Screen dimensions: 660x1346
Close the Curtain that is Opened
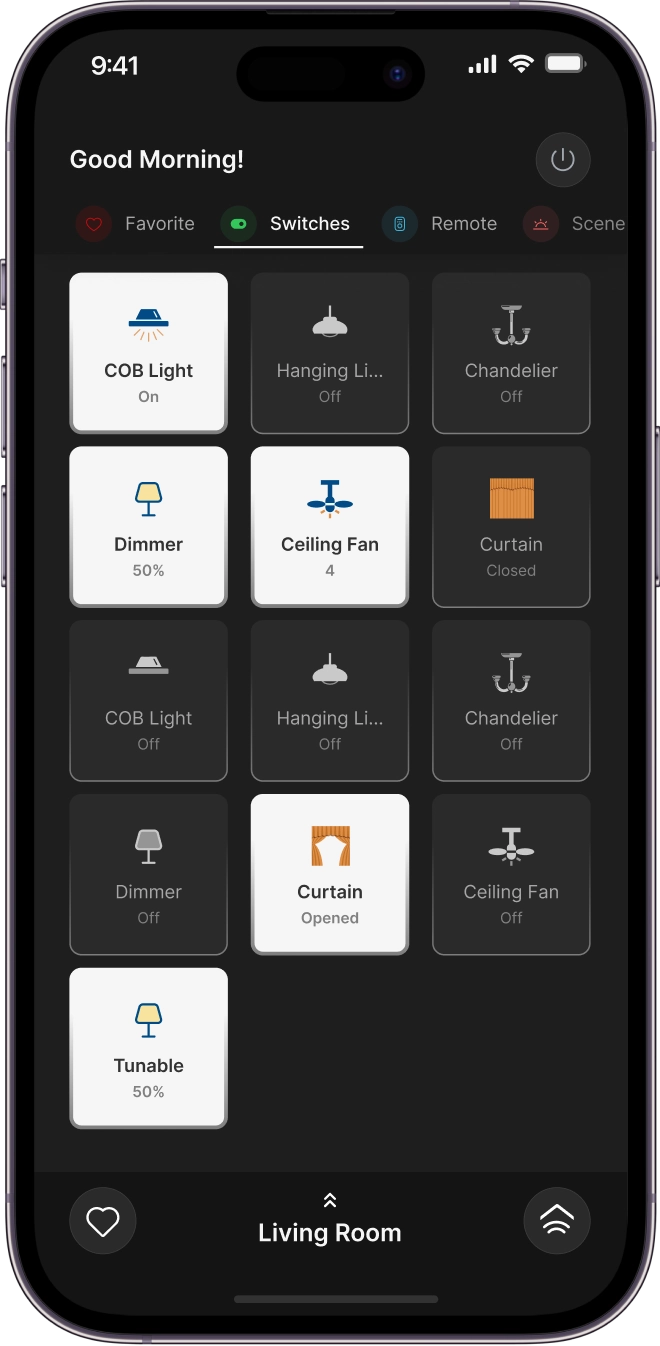pos(329,874)
